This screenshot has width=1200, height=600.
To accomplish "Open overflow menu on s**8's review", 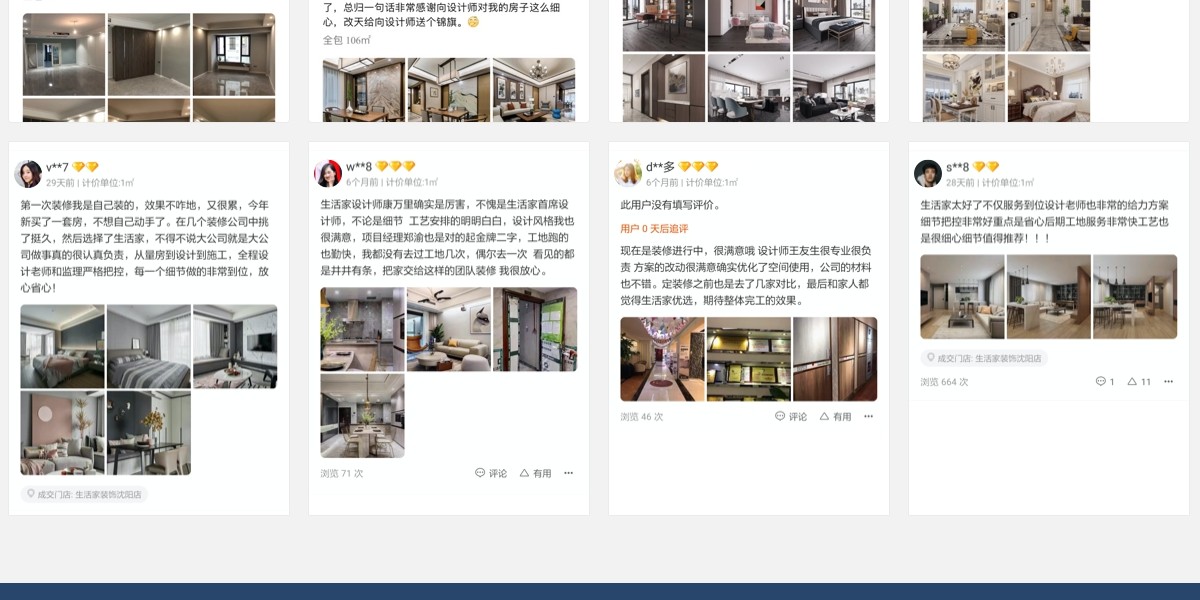I will (1168, 381).
